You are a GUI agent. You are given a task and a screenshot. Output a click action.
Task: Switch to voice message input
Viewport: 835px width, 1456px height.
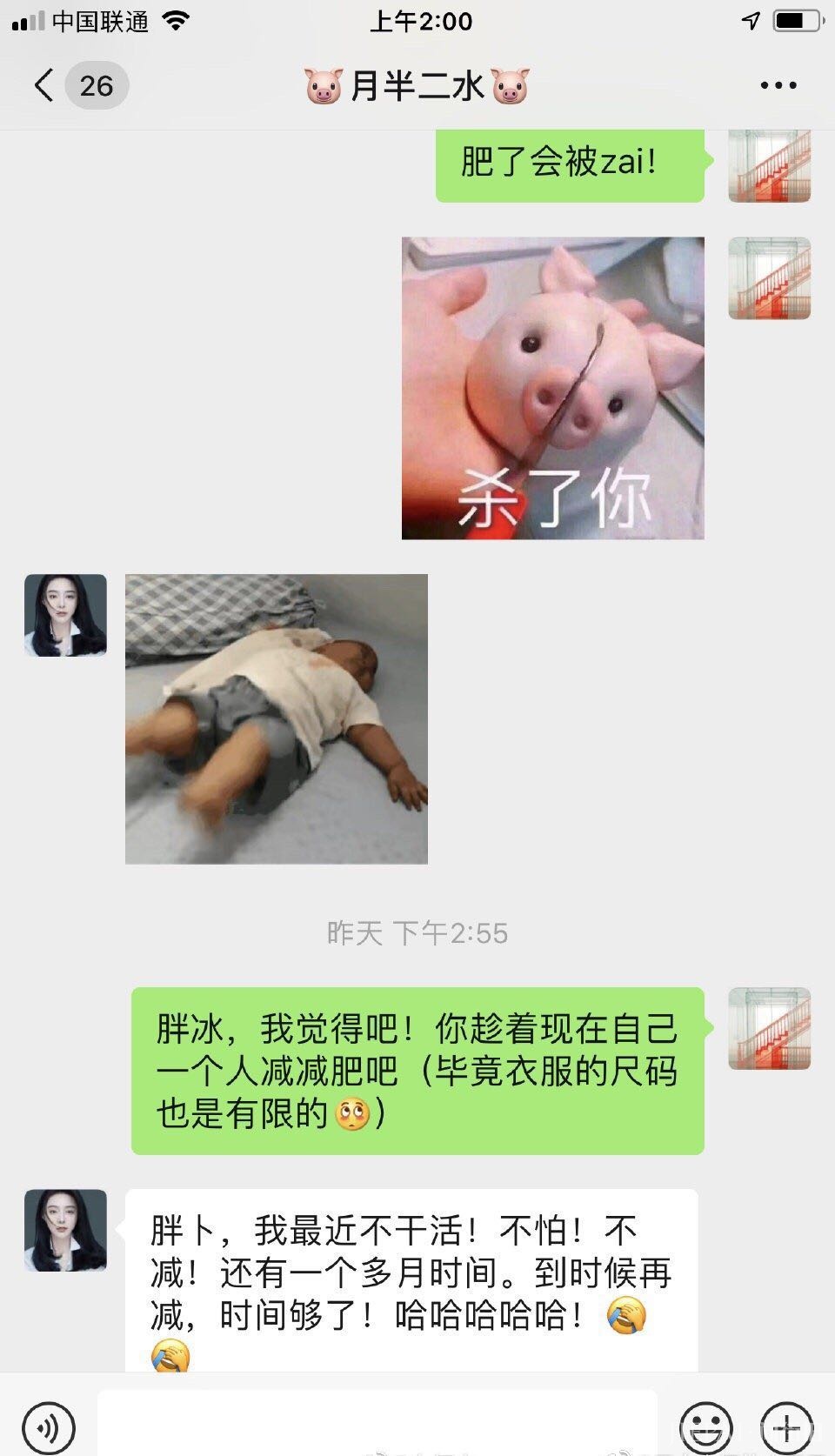point(49,1426)
